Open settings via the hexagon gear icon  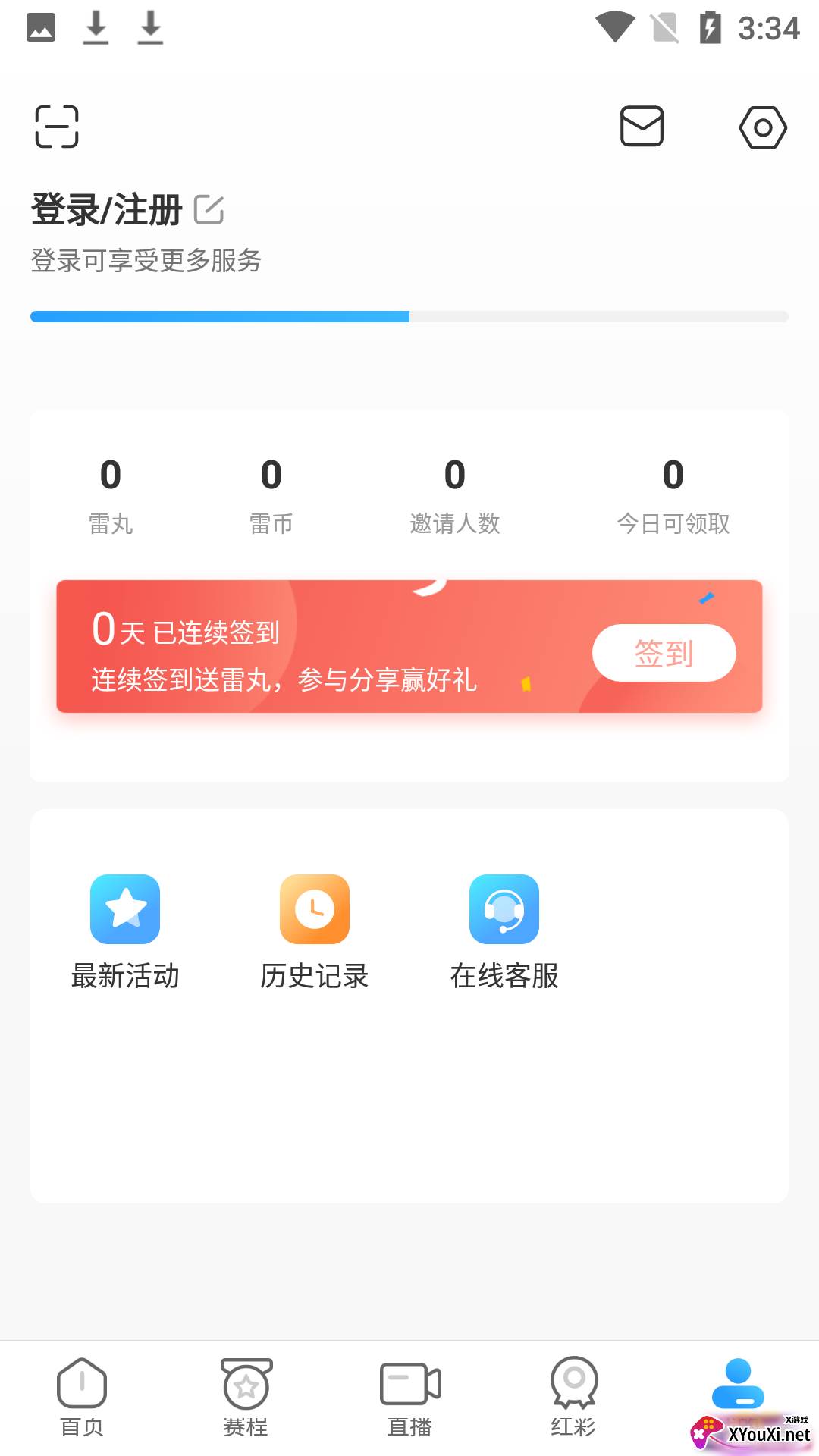(763, 127)
